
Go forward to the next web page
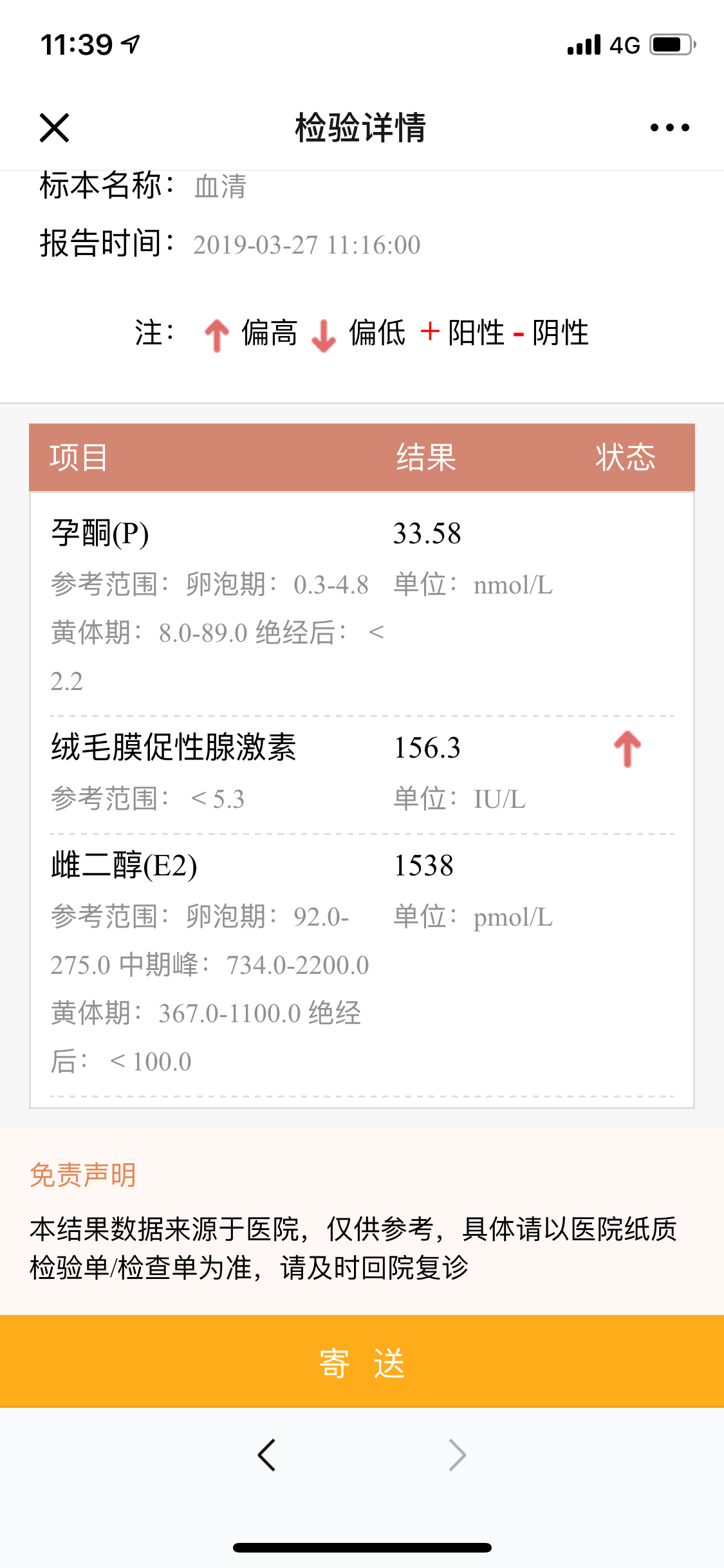457,1455
